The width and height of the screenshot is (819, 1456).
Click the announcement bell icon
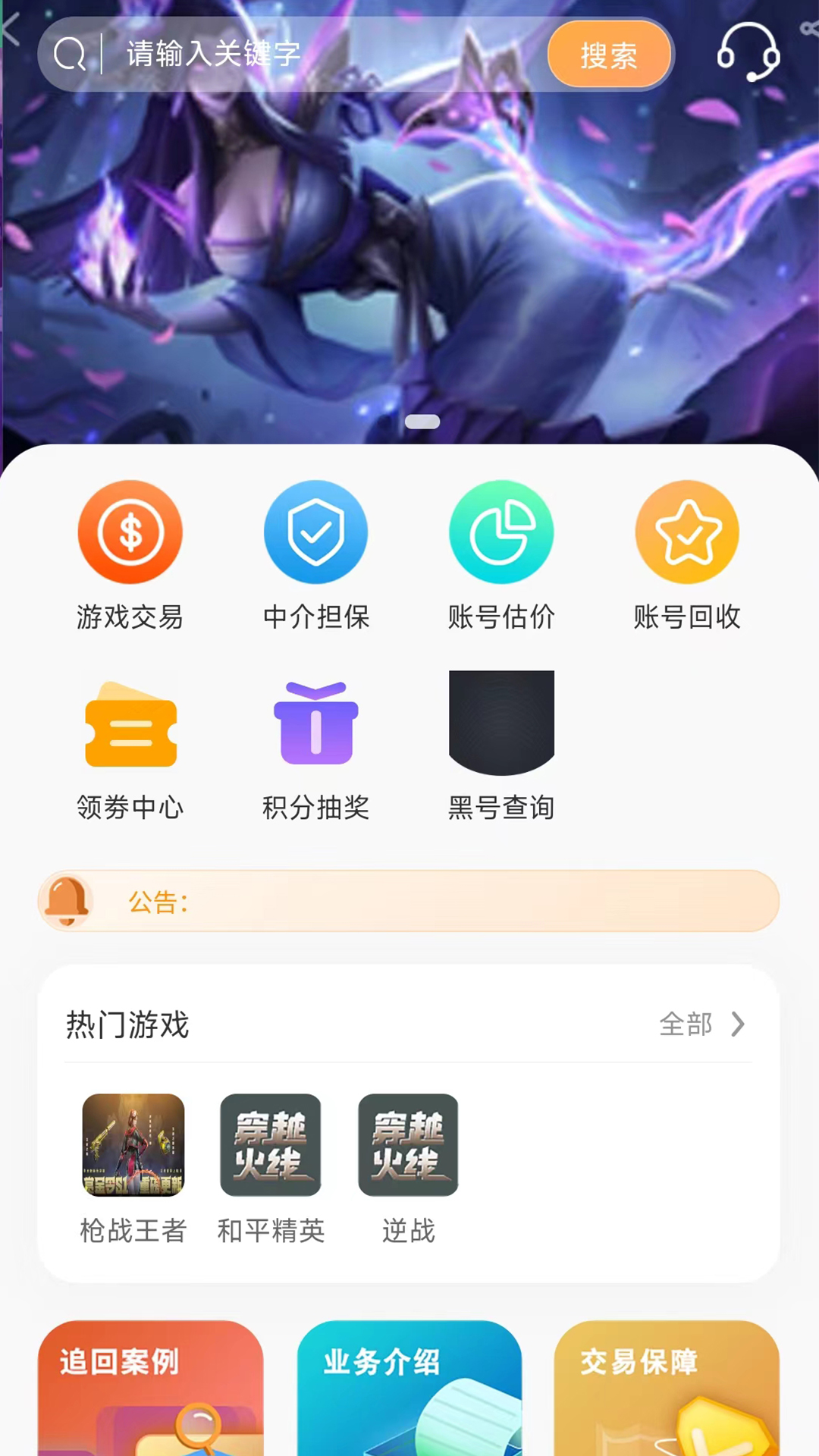[x=69, y=901]
